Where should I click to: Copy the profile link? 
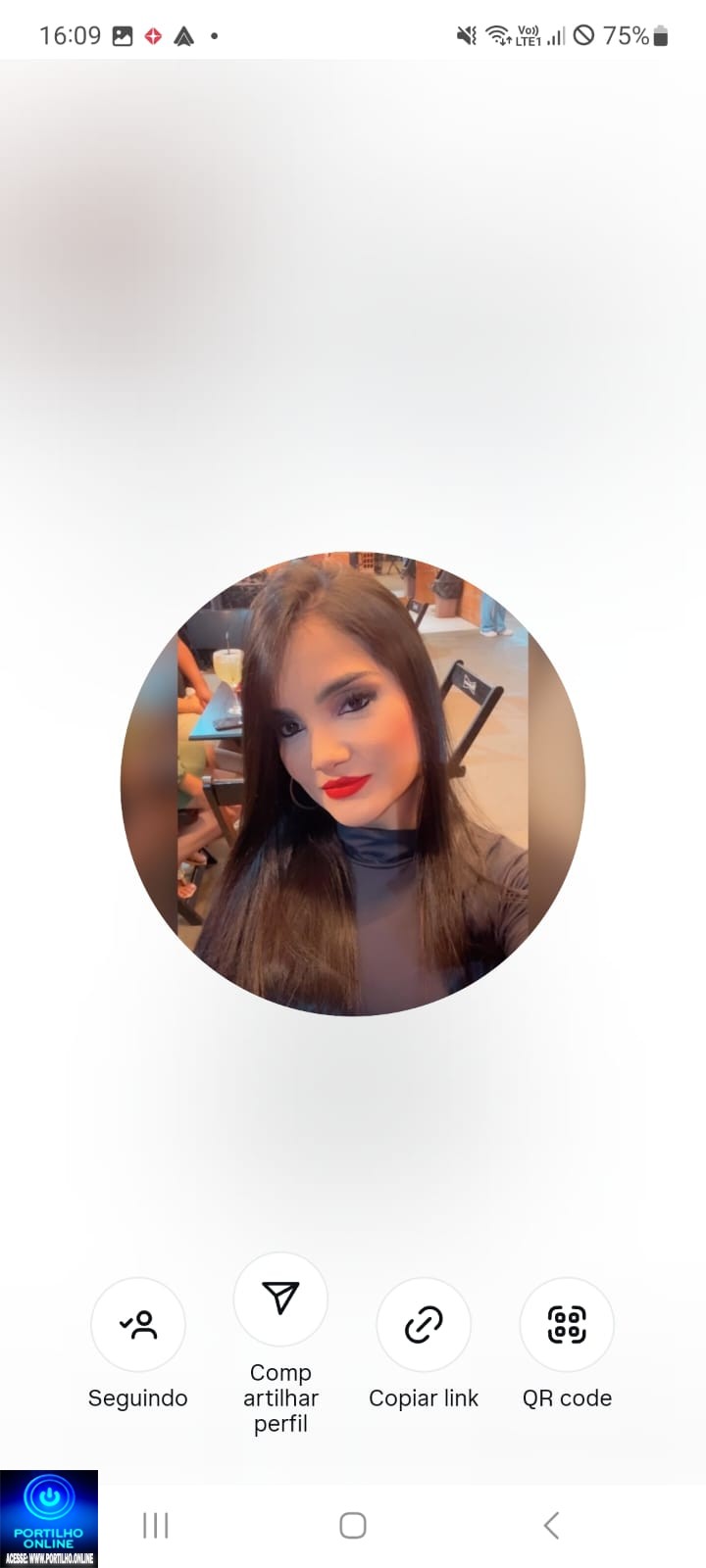(x=424, y=1324)
